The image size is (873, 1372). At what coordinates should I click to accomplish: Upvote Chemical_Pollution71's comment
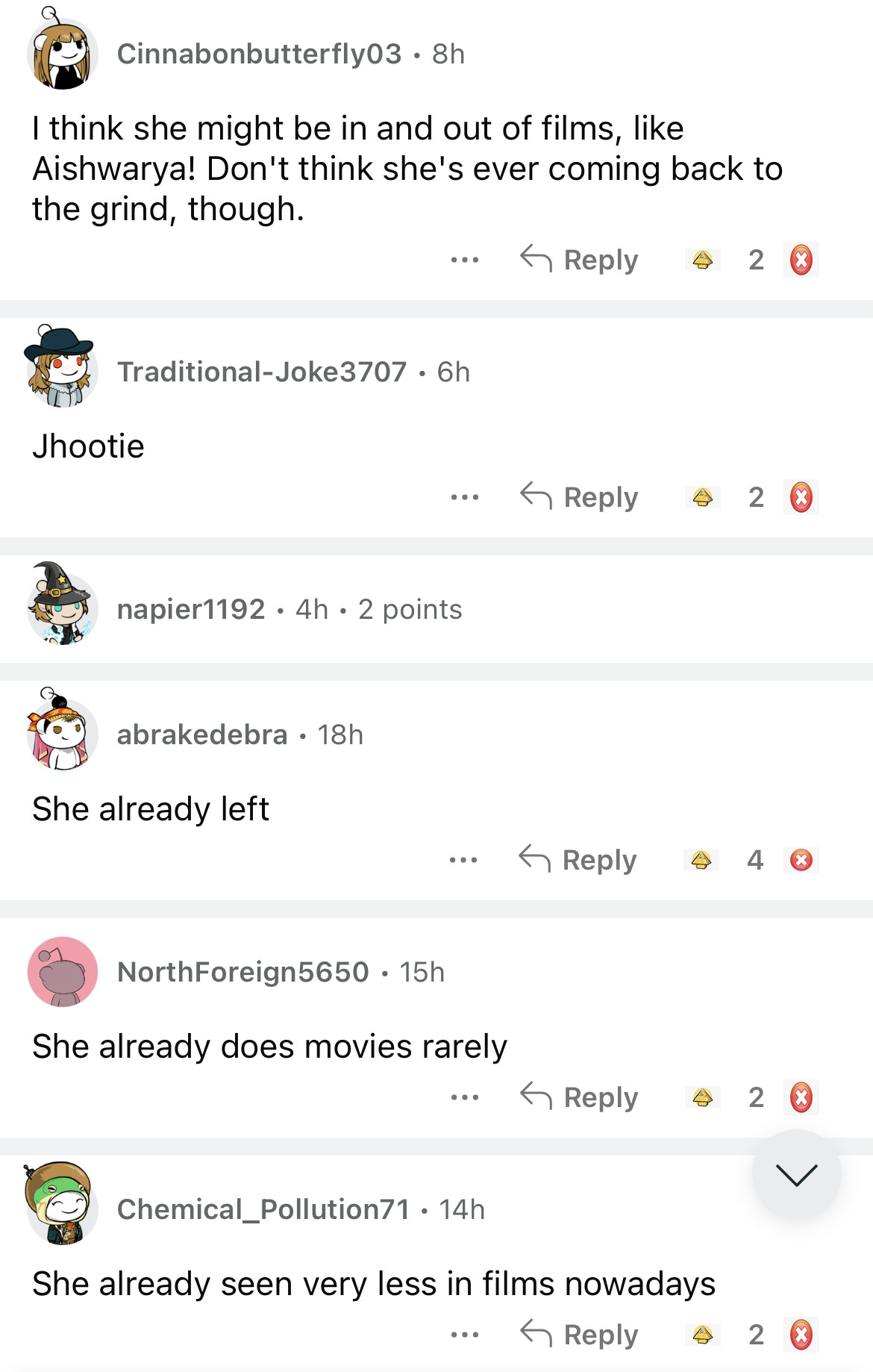(x=702, y=1335)
